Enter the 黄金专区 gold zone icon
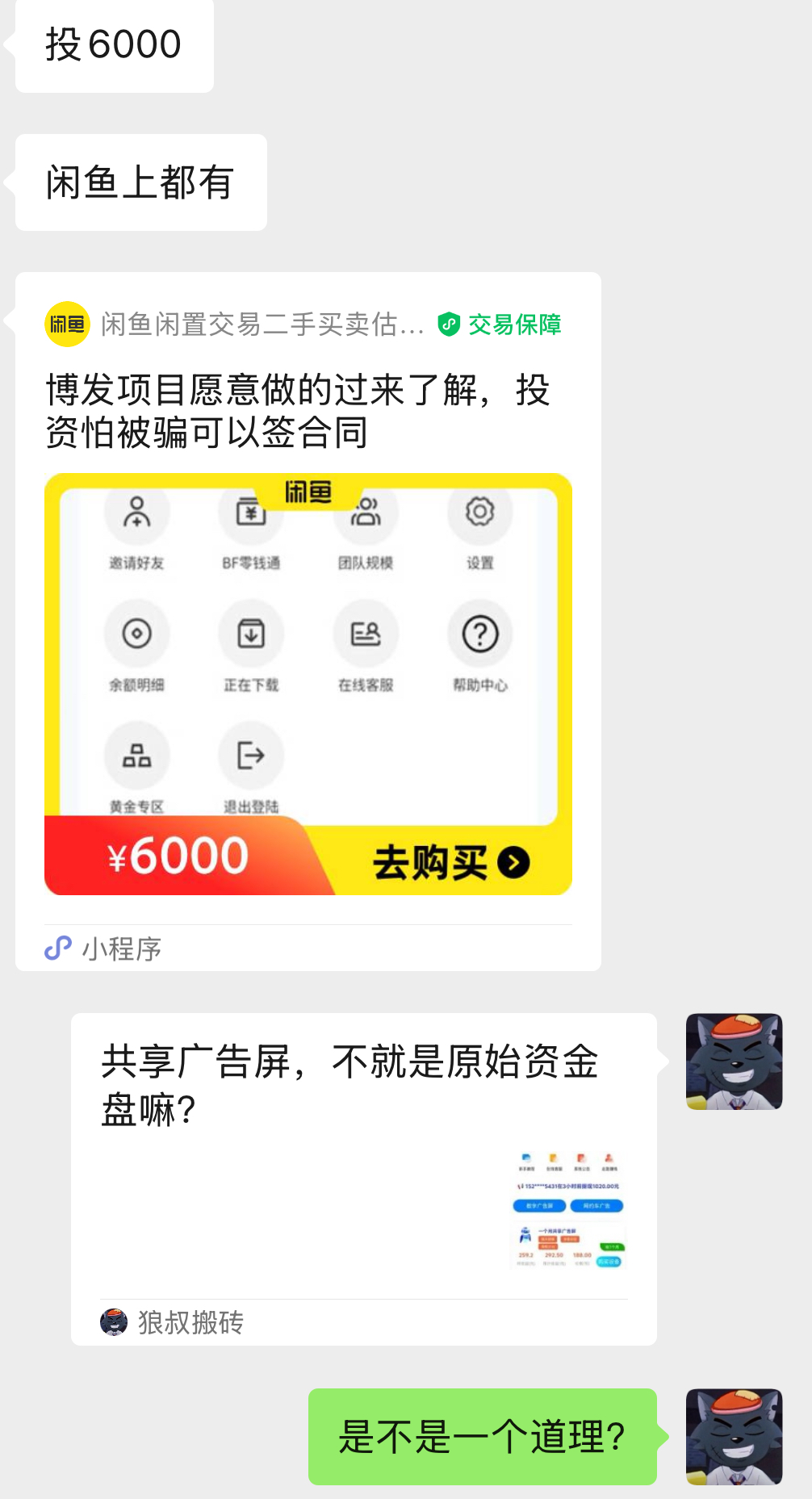Screen dimensions: 812x1499 pyautogui.click(x=137, y=756)
